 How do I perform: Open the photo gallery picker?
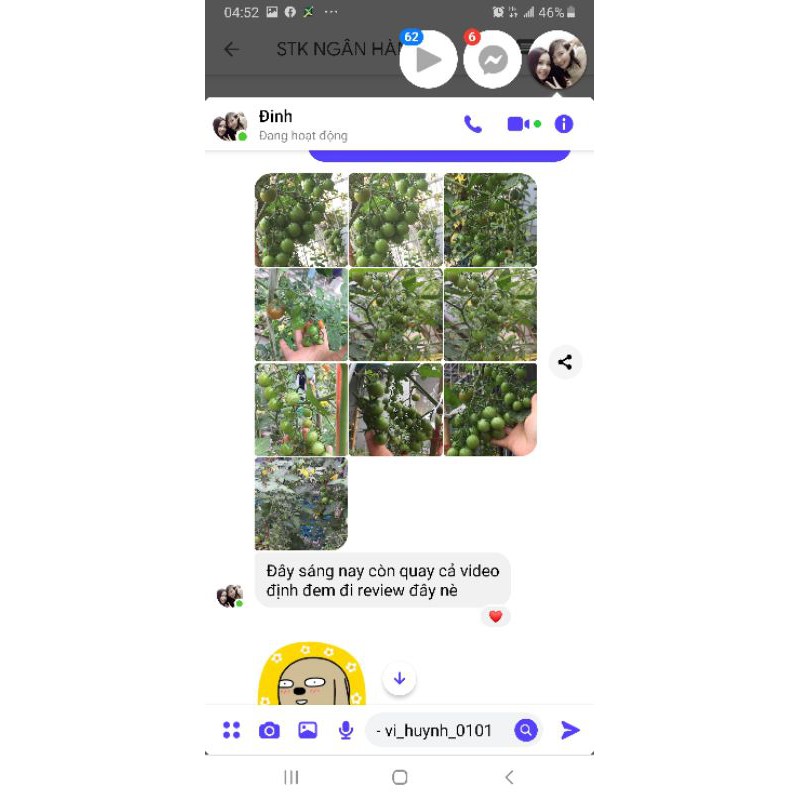pyautogui.click(x=307, y=730)
